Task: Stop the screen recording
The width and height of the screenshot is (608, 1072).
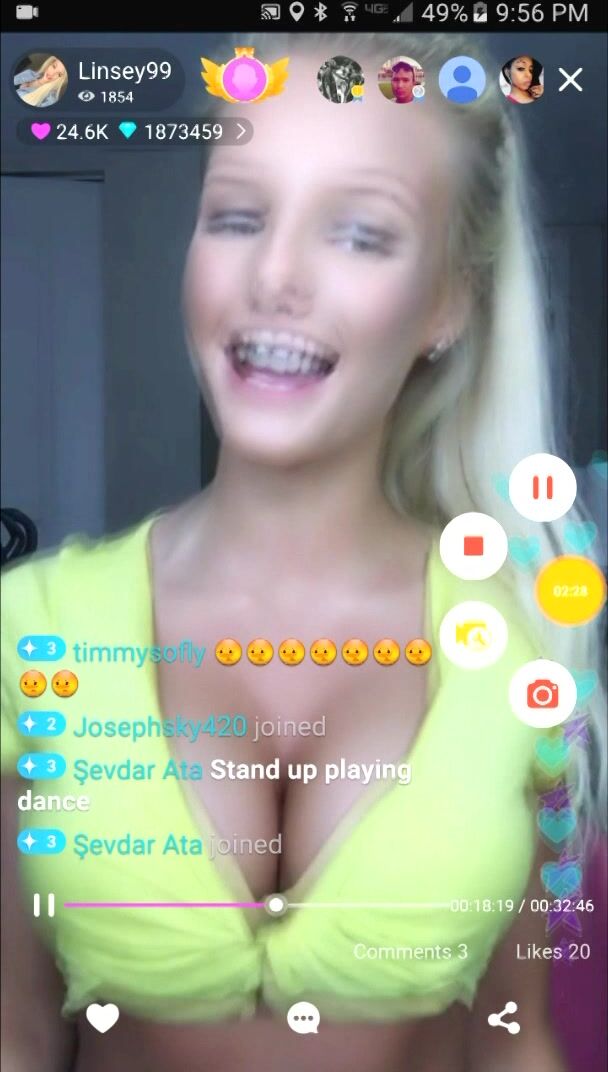Action: (474, 546)
